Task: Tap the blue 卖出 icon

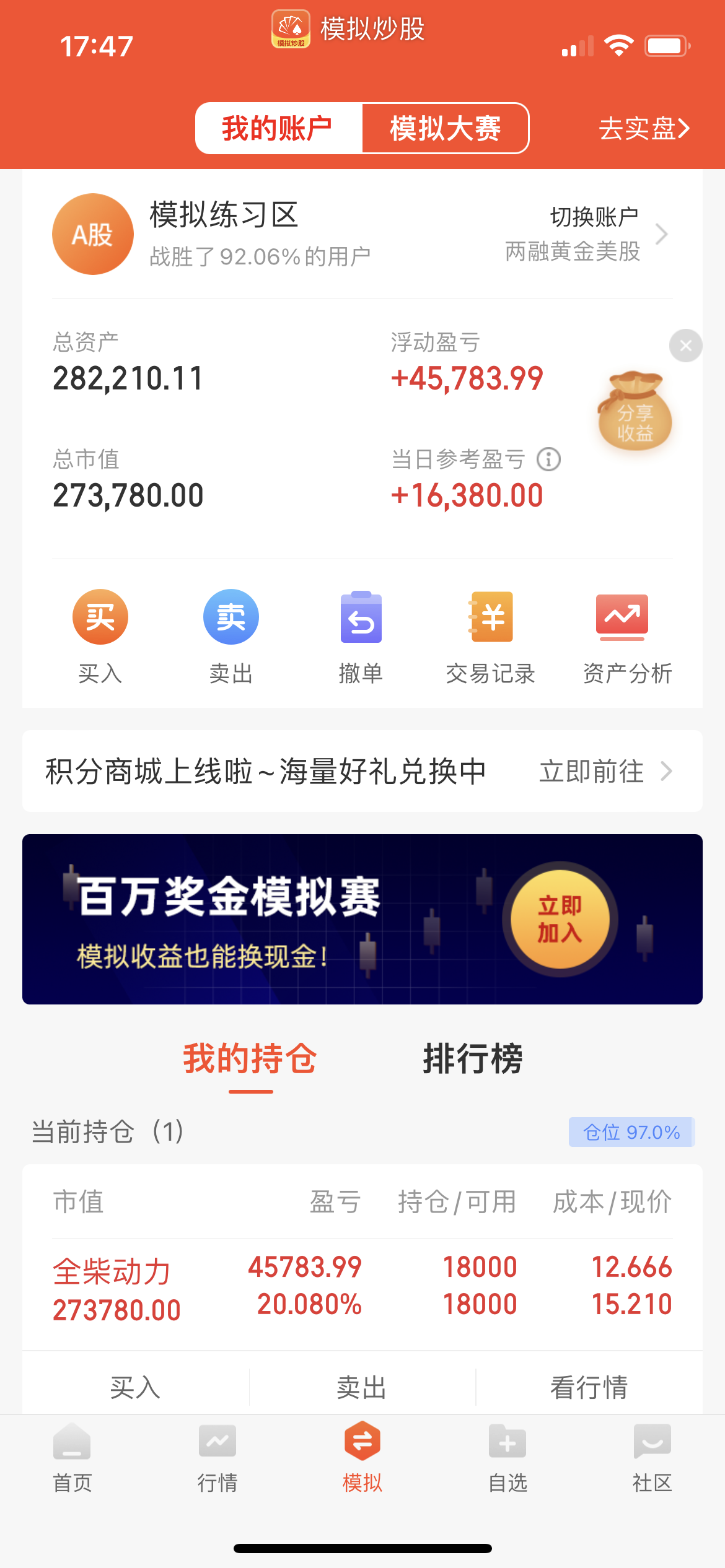Action: click(x=231, y=617)
